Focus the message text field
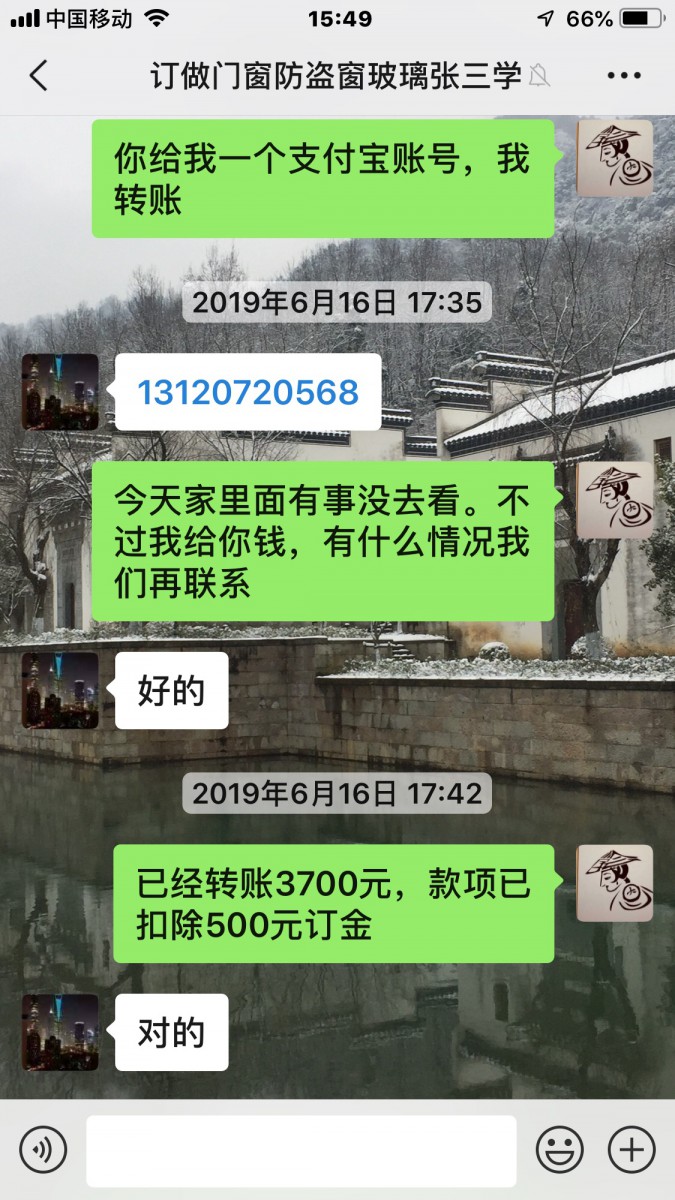Screen dimensions: 675x1200 click(x=301, y=1150)
